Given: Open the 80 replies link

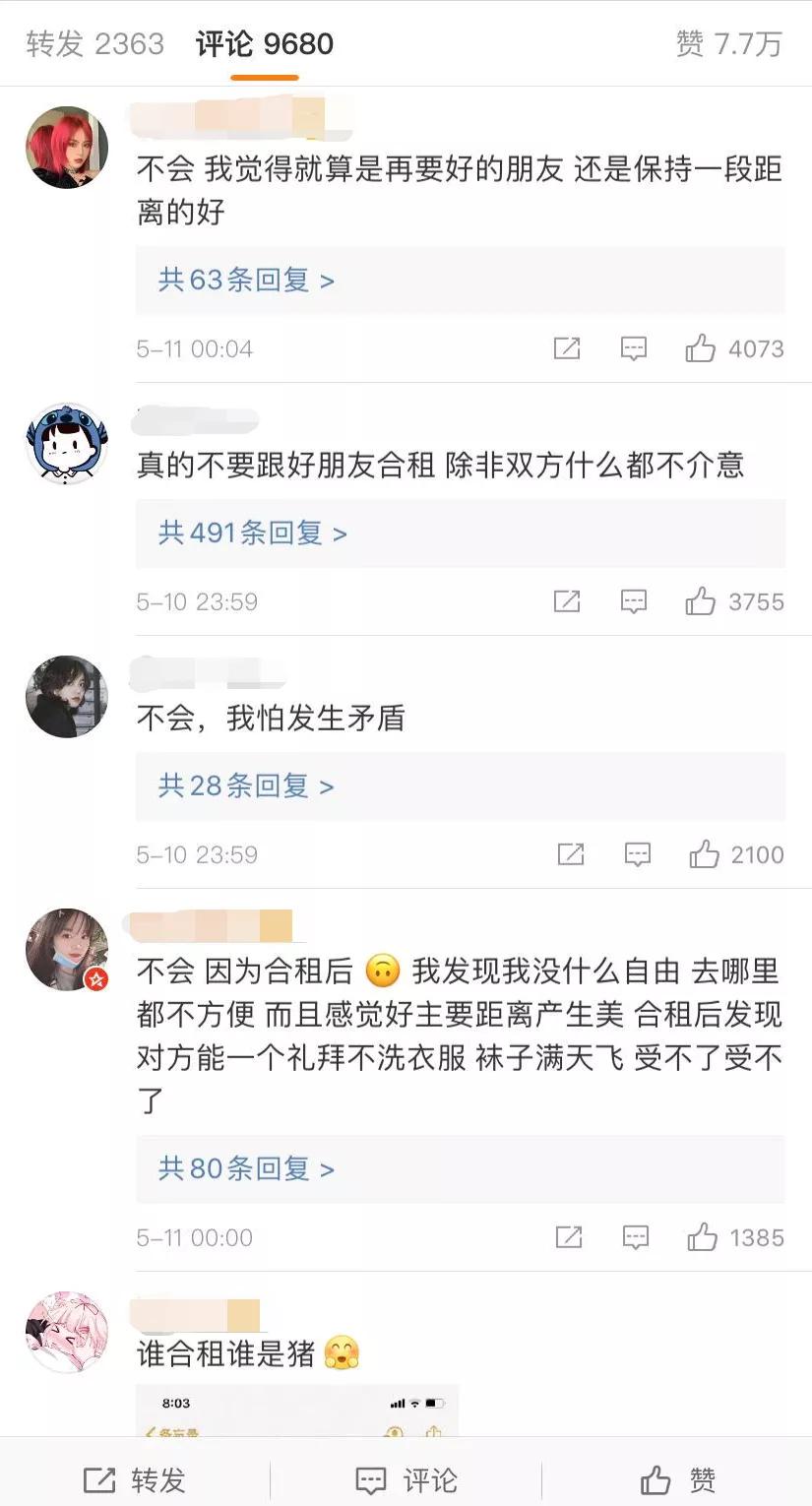Looking at the screenshot, I should pyautogui.click(x=239, y=1168).
